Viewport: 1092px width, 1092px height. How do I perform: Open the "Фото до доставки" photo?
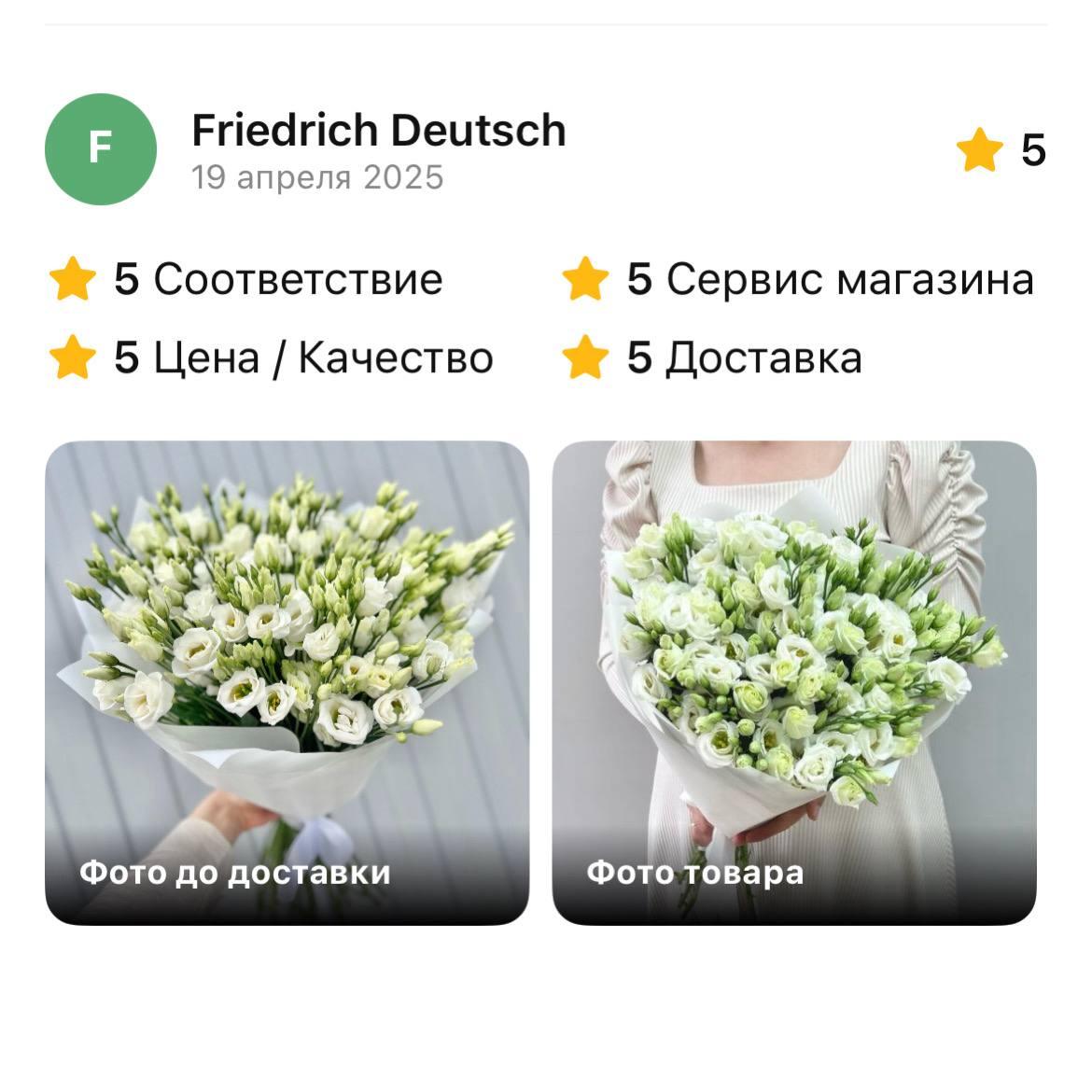pos(287,682)
